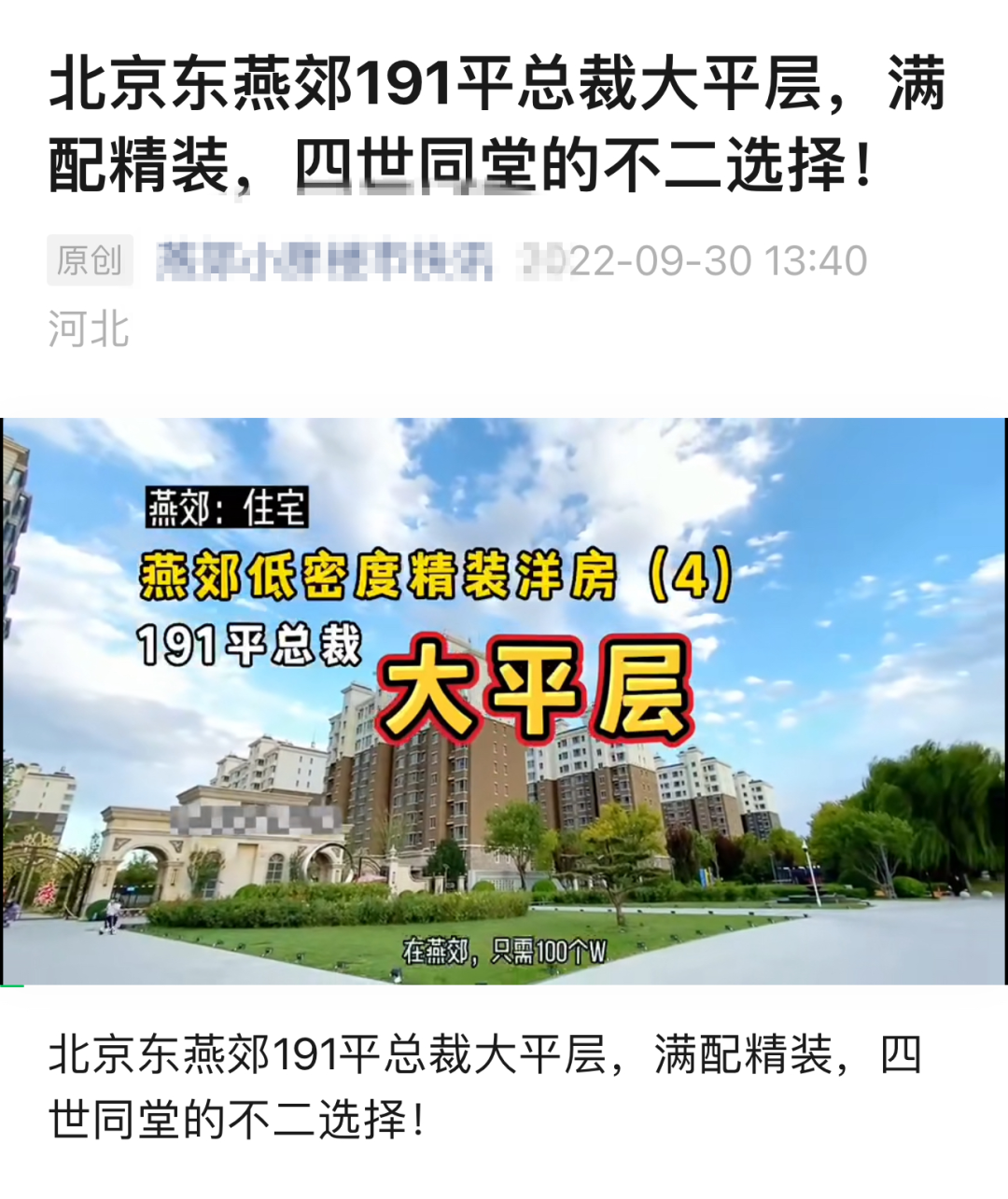Play the 燕郊 191平 大平层 video

coord(504,701)
